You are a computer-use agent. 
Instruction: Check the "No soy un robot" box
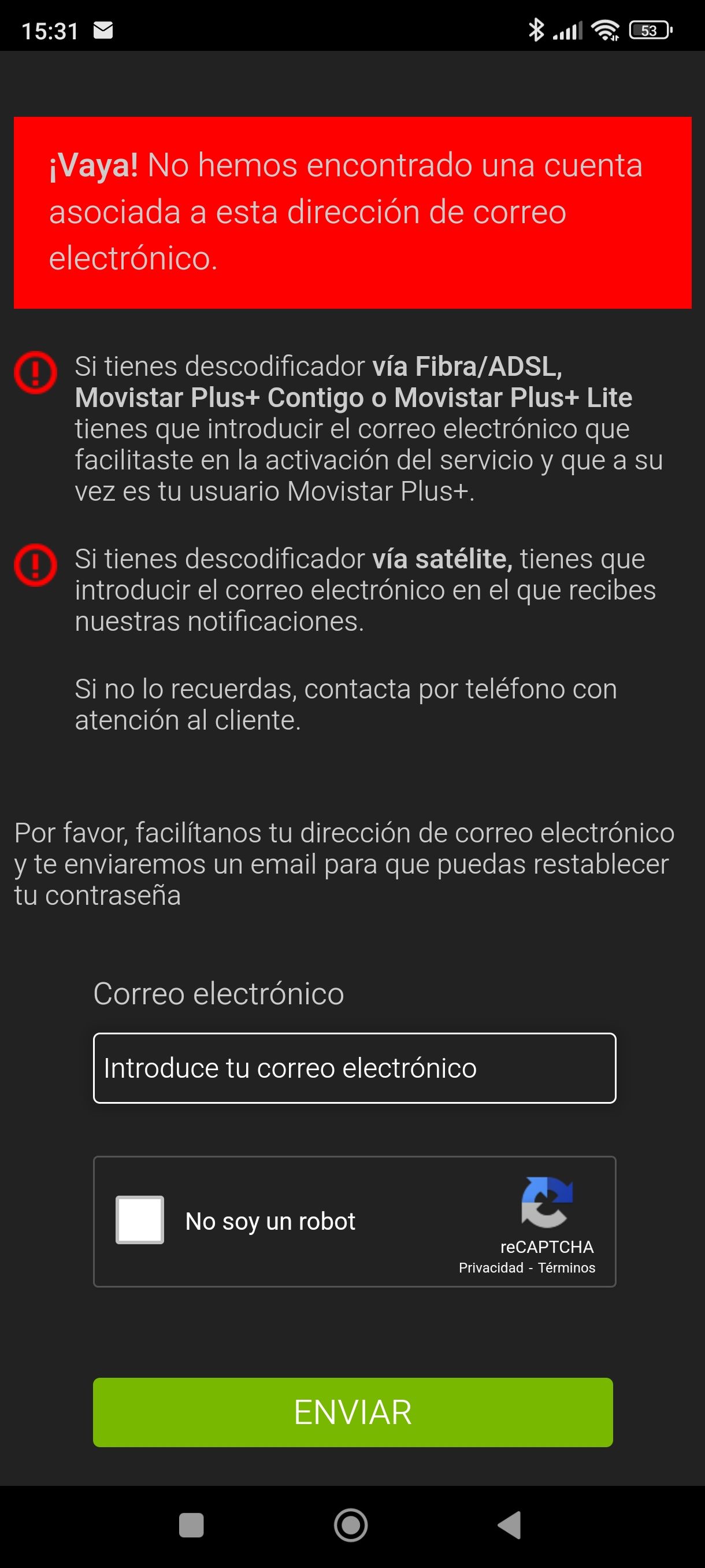coord(140,1220)
